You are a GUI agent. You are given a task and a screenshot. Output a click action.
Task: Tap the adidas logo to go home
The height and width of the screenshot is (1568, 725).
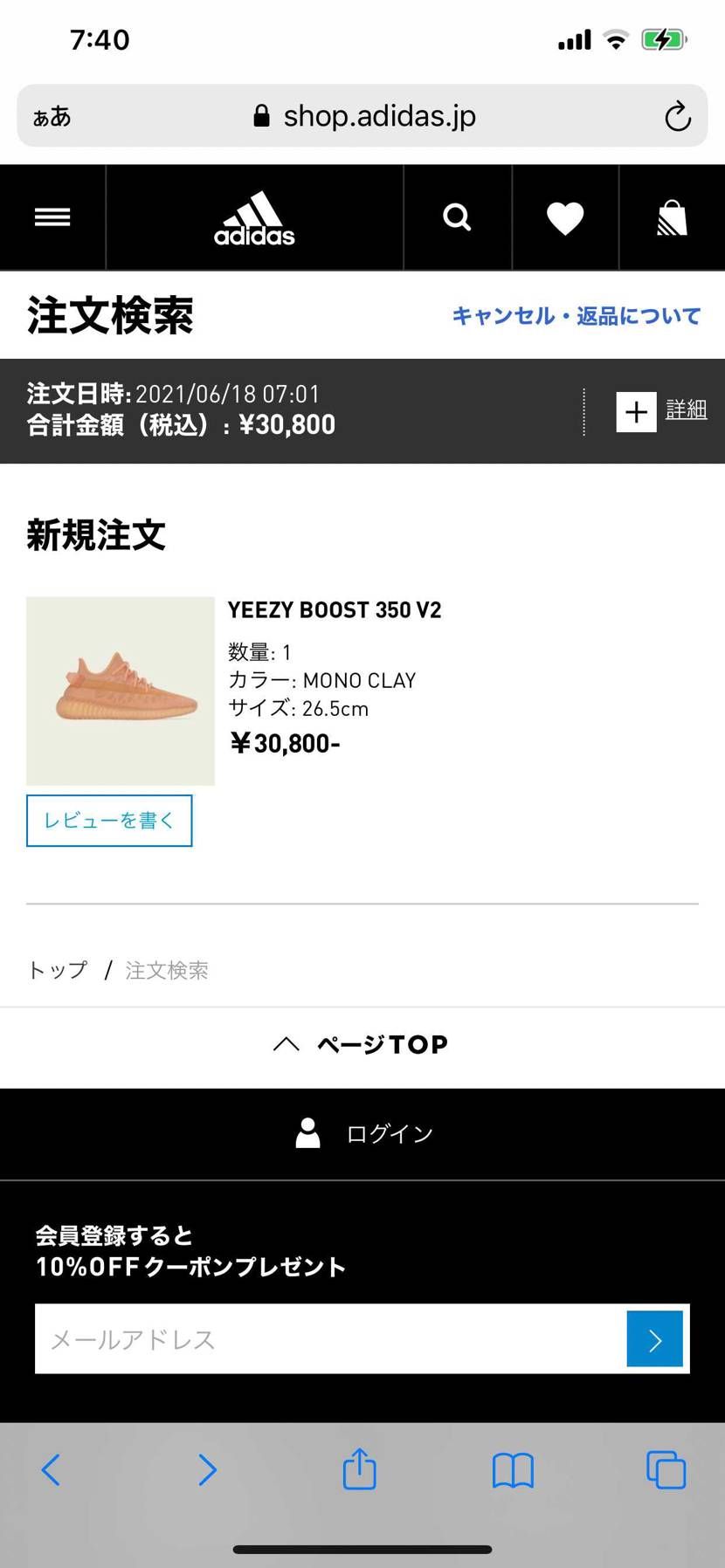[x=254, y=218]
